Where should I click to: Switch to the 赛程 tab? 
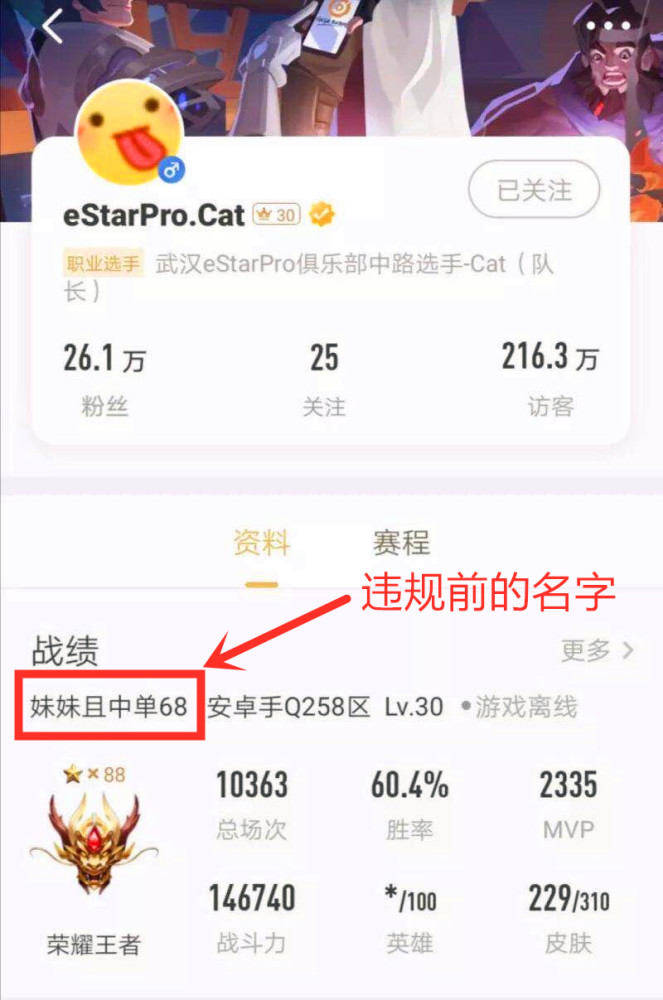tap(401, 543)
